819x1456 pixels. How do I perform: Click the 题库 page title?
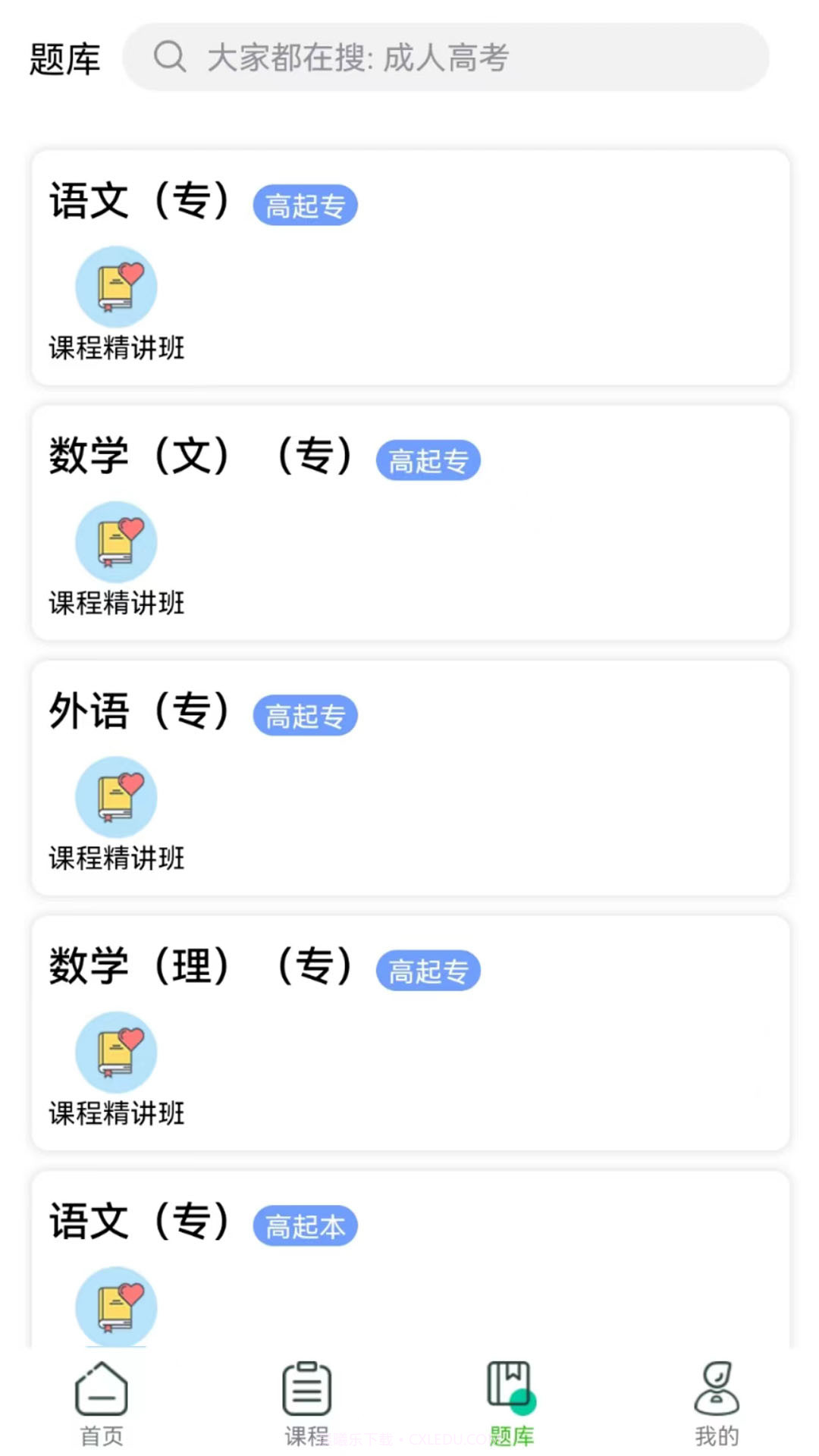[x=65, y=61]
